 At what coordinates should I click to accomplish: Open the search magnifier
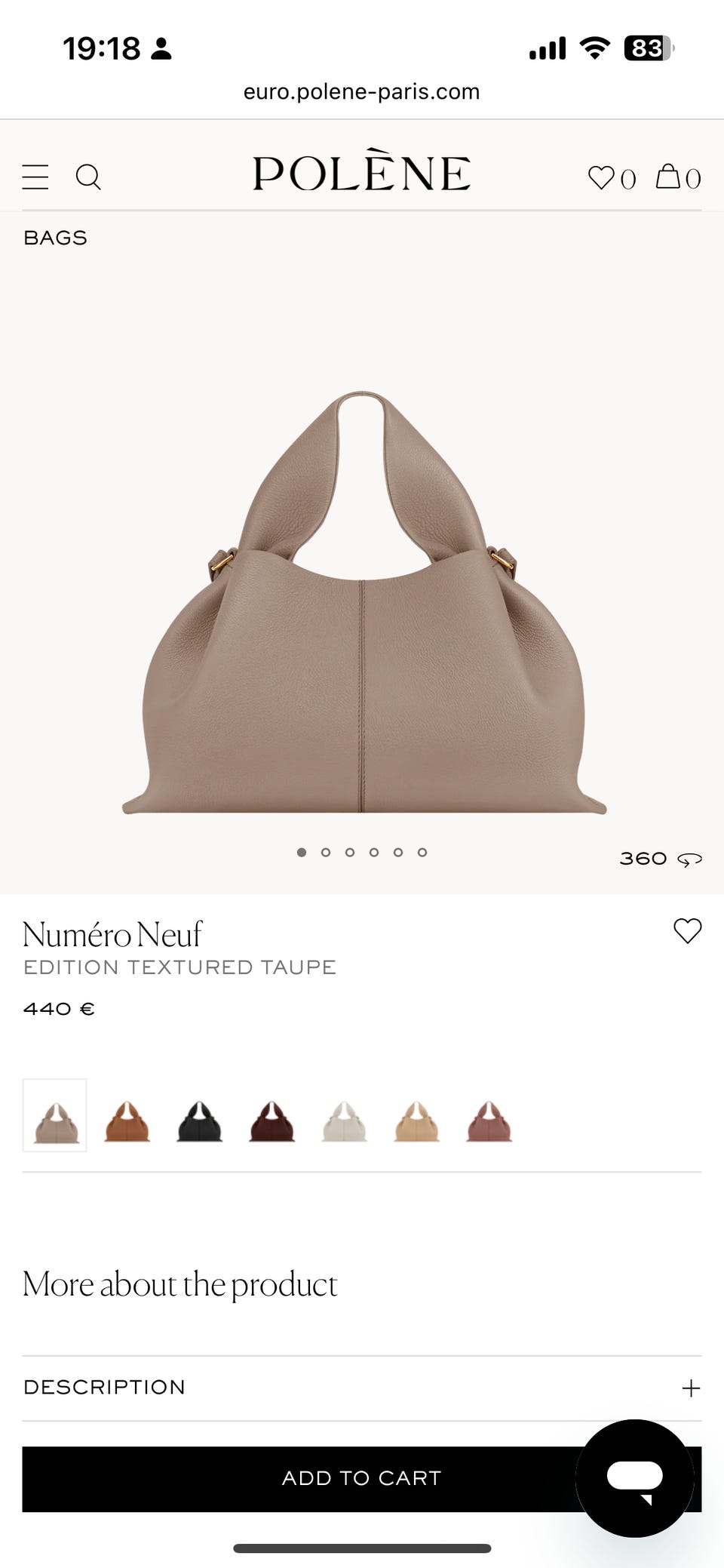[x=88, y=177]
